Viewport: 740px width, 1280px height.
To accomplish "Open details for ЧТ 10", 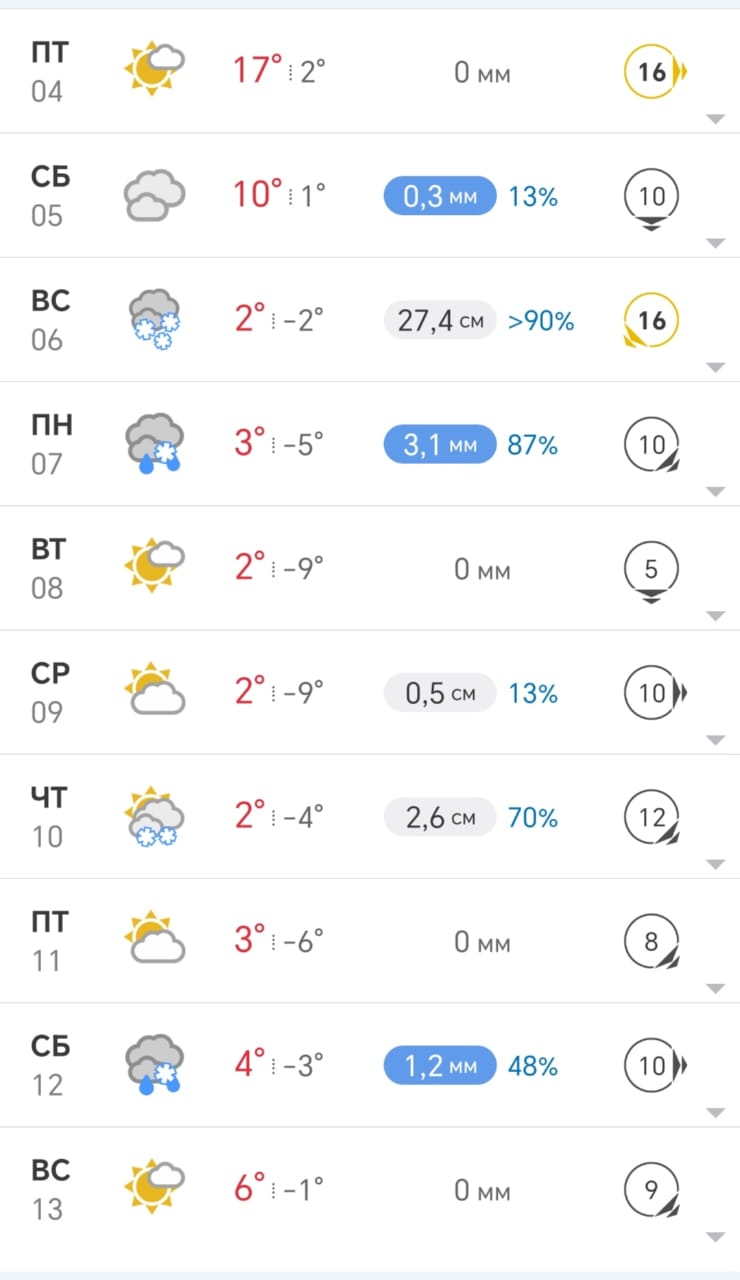I will [714, 864].
